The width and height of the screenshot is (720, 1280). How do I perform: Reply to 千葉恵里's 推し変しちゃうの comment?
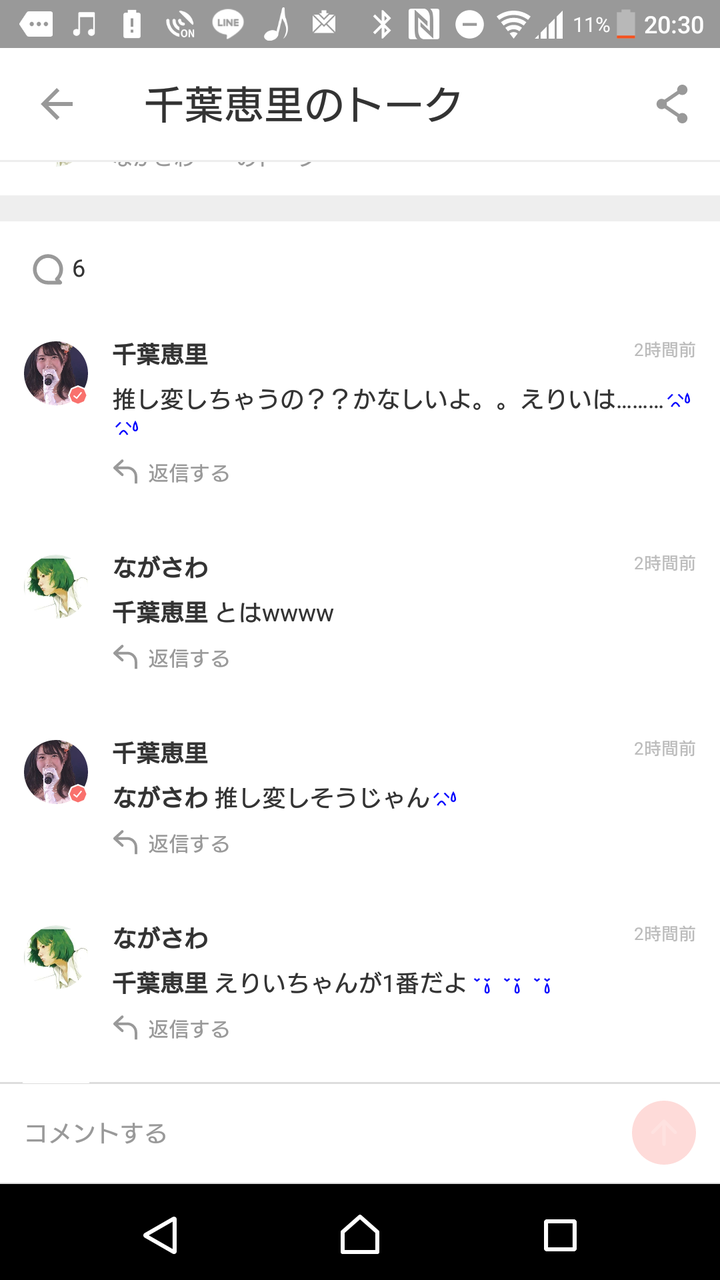tap(171, 473)
